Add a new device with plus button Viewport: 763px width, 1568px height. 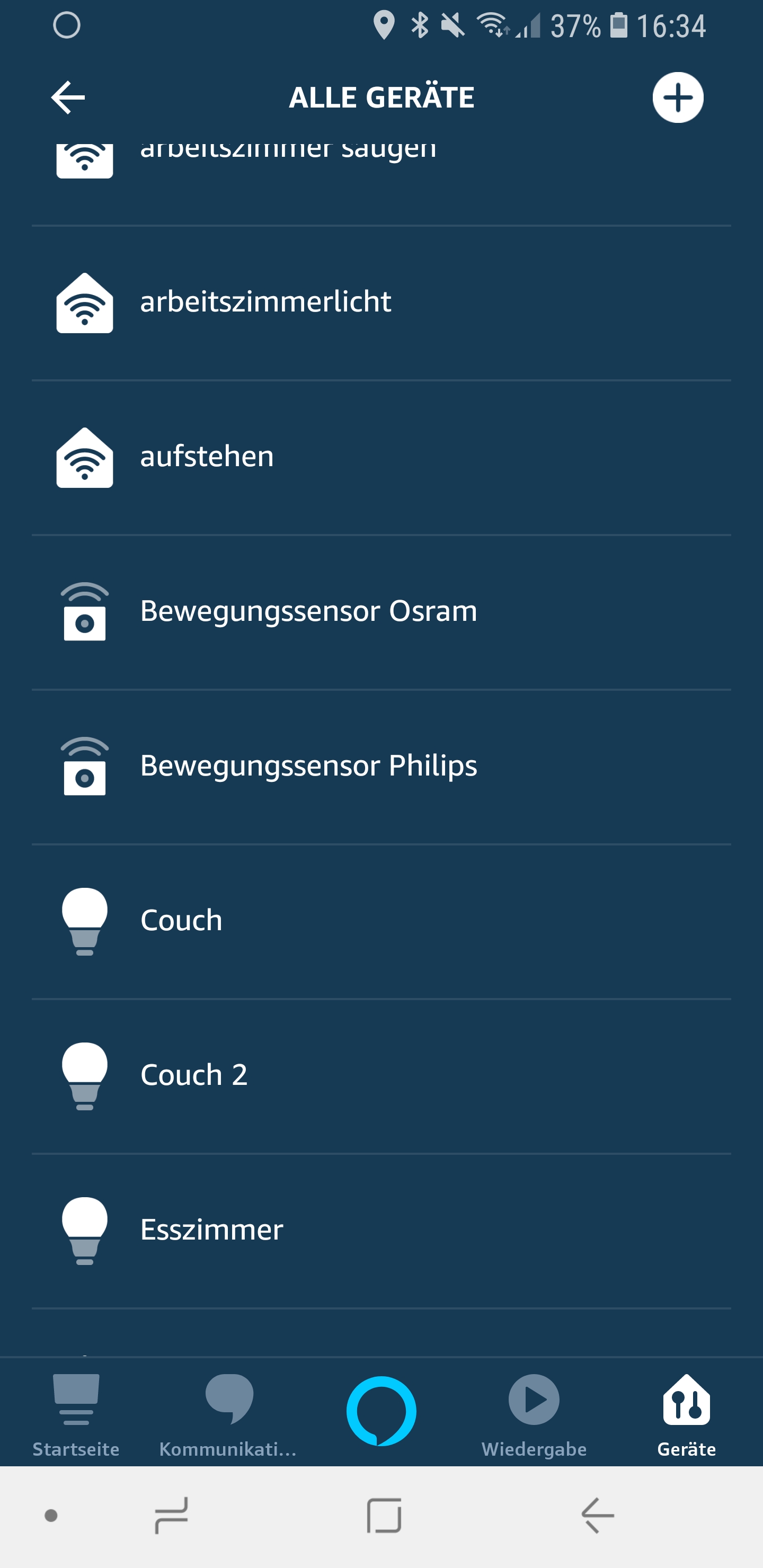point(677,97)
